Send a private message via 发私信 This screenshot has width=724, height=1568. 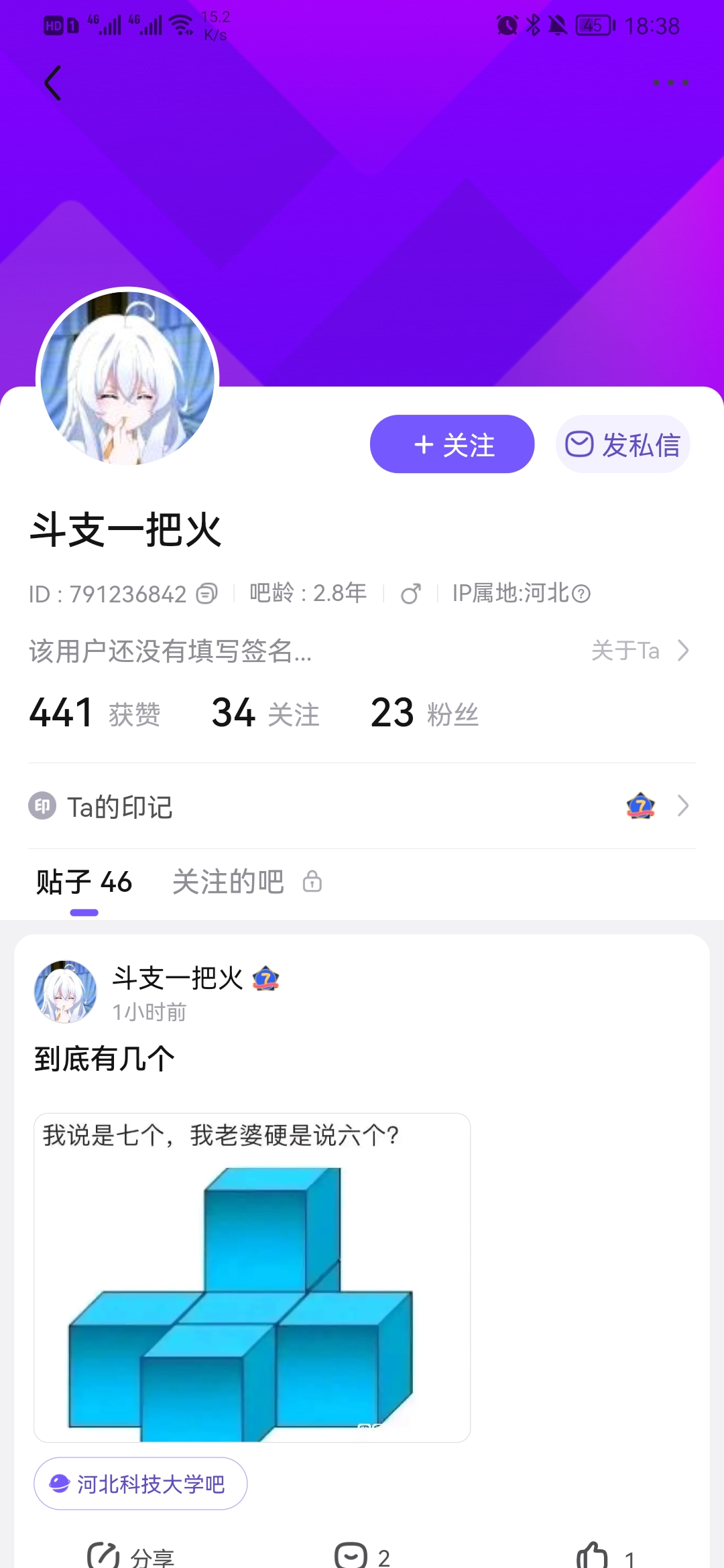(x=623, y=444)
